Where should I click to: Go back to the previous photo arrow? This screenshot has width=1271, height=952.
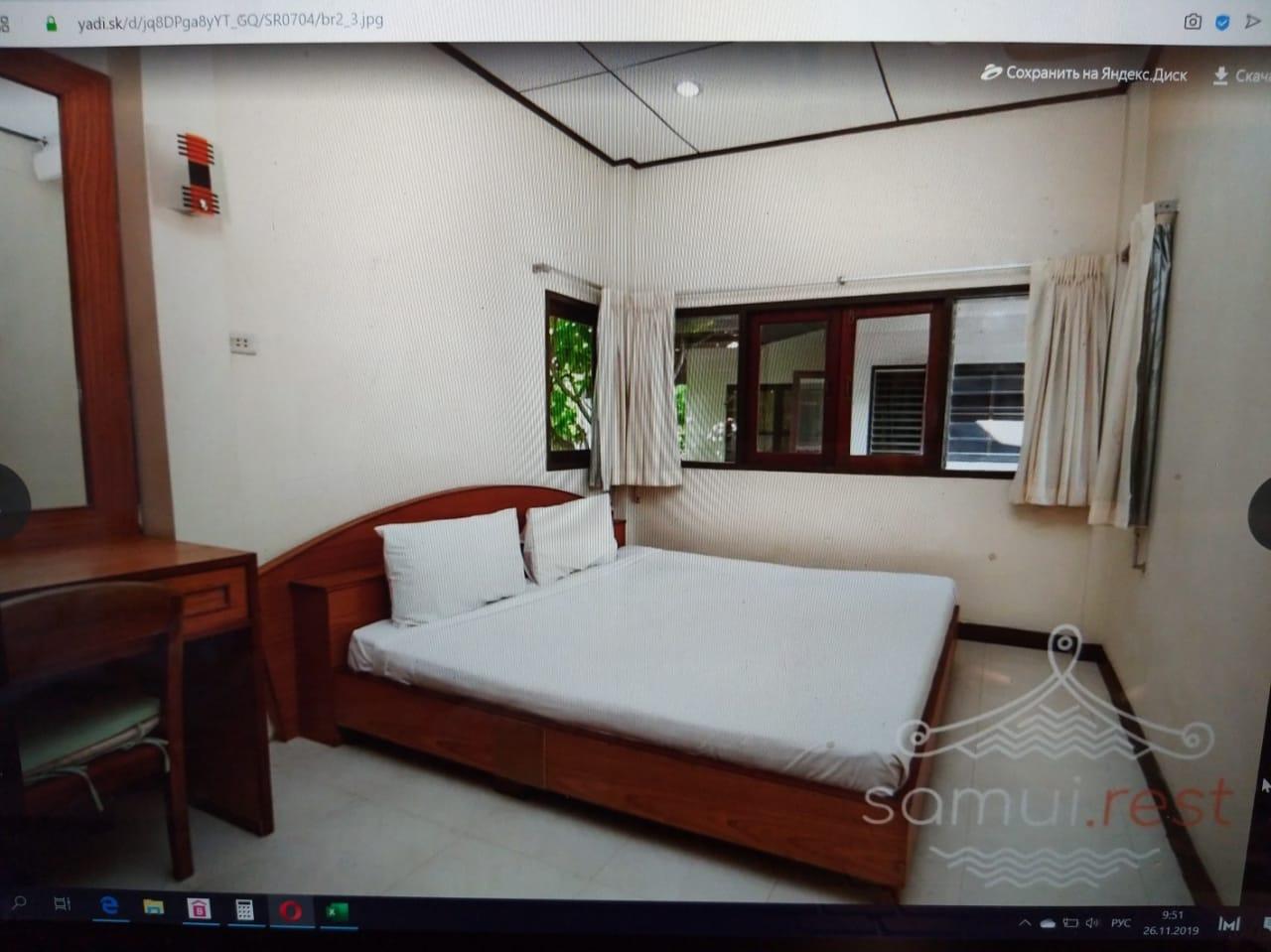point(10,501)
